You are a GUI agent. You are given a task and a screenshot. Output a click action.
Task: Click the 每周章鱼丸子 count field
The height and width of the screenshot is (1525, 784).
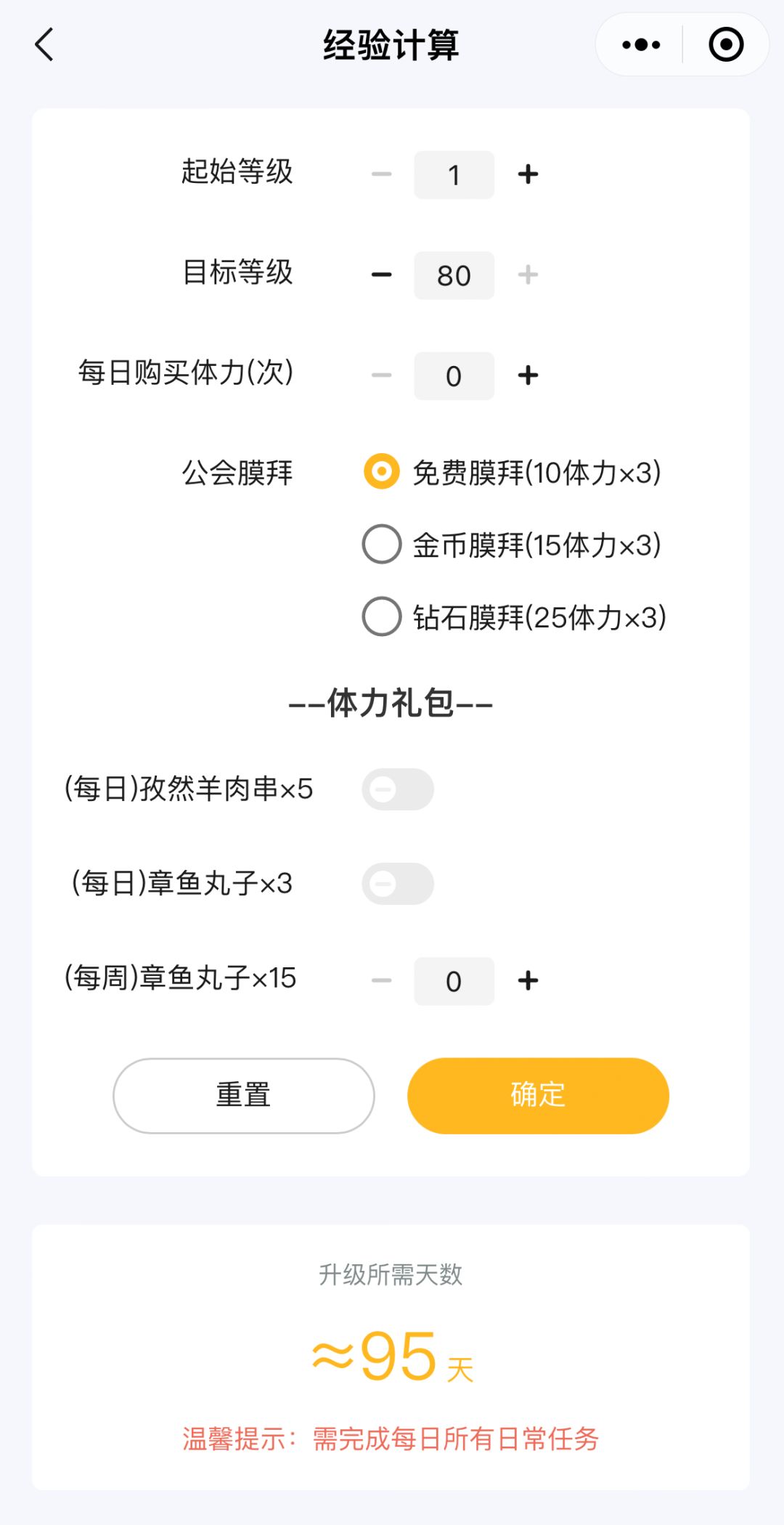tap(454, 981)
